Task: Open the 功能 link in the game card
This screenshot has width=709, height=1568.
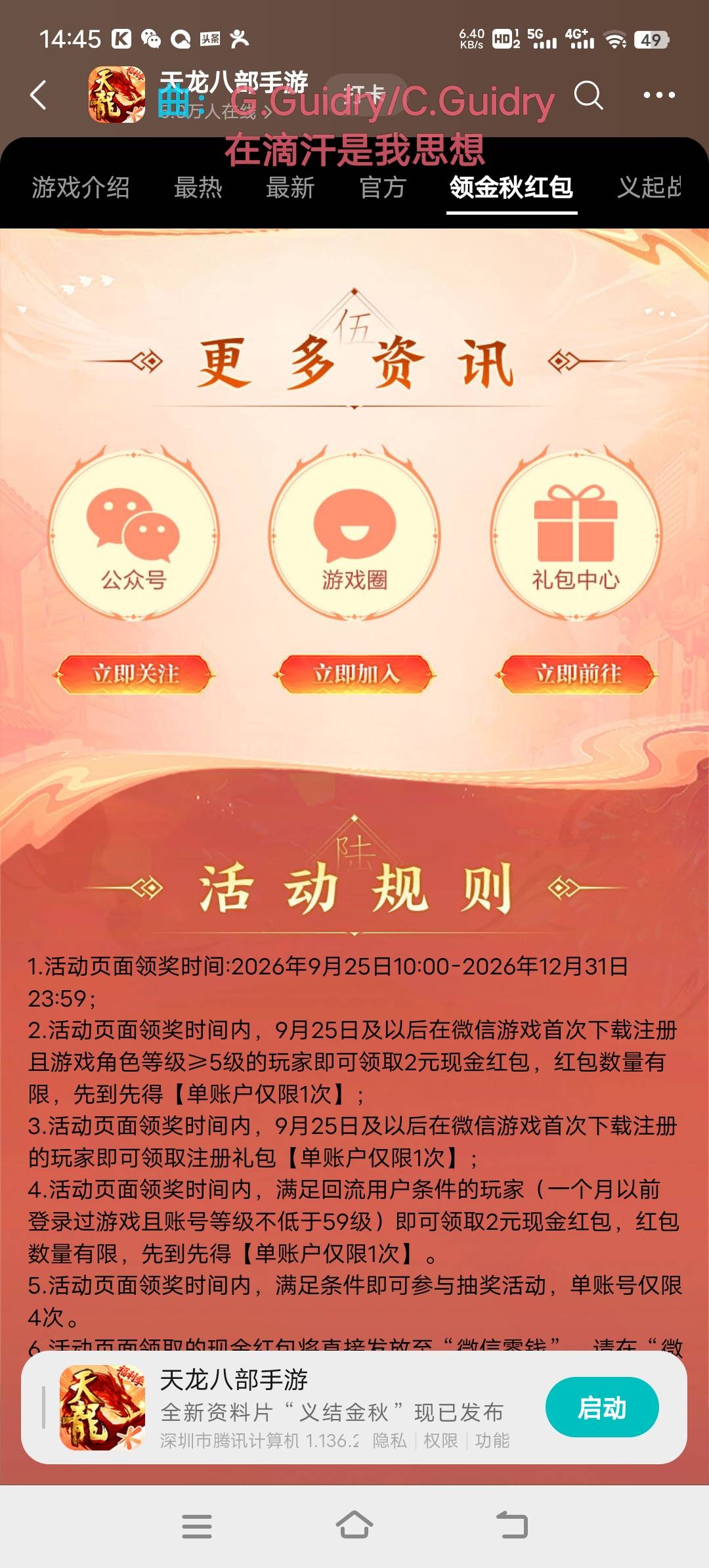Action: 492,1441
